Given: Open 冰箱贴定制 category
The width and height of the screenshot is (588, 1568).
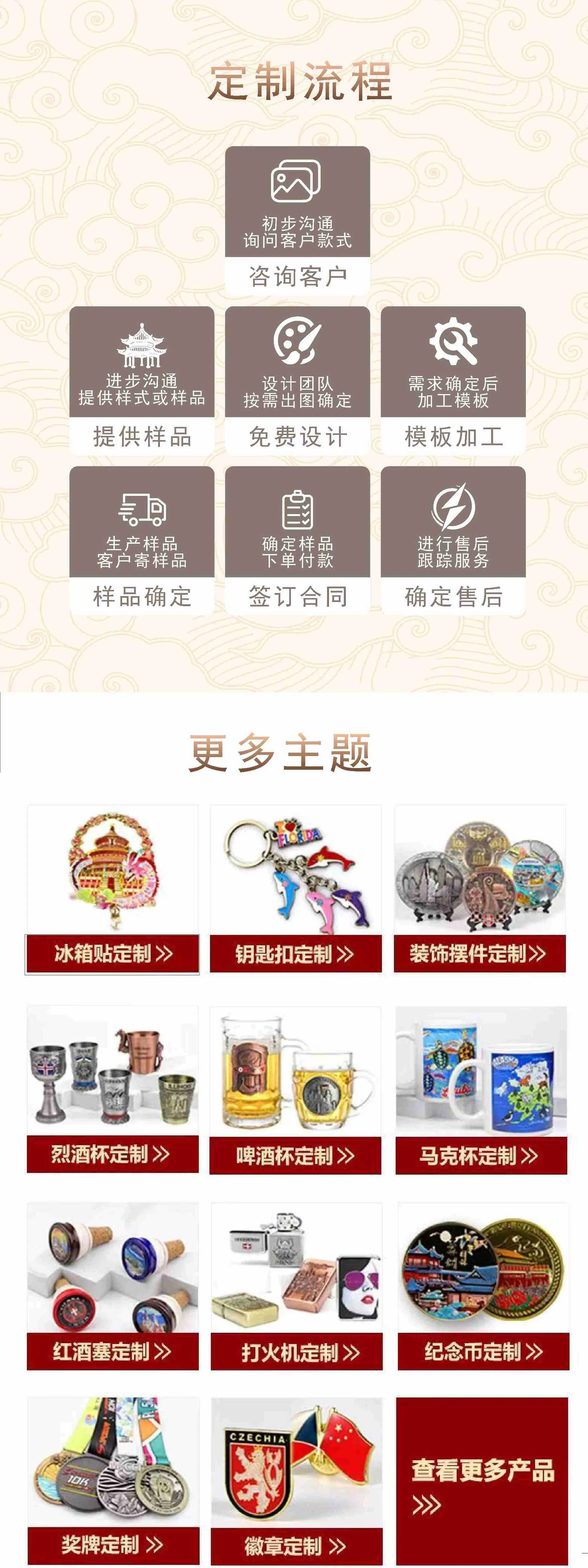Looking at the screenshot, I should [x=113, y=953].
